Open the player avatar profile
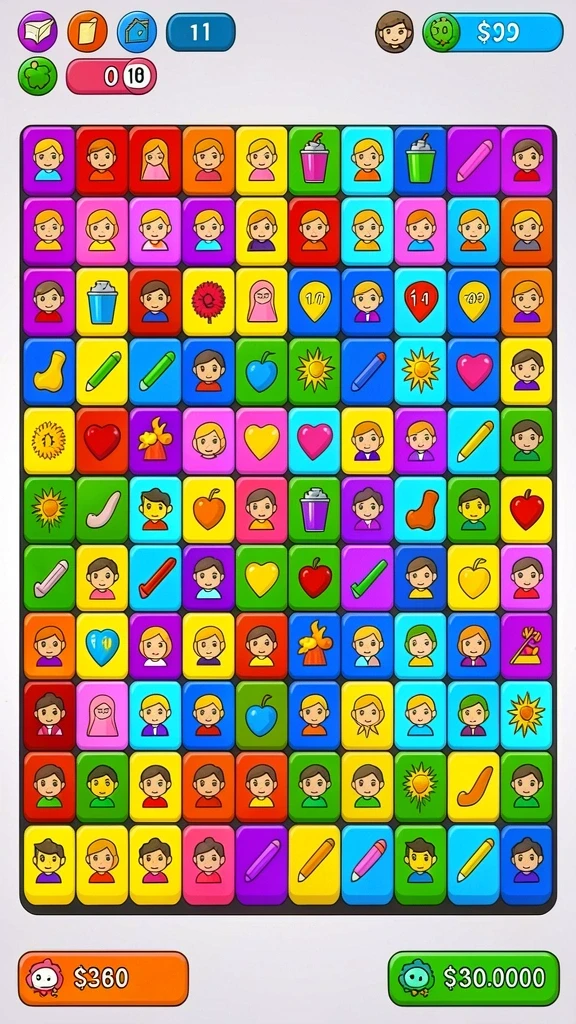The width and height of the screenshot is (576, 1024). pyautogui.click(x=394, y=31)
